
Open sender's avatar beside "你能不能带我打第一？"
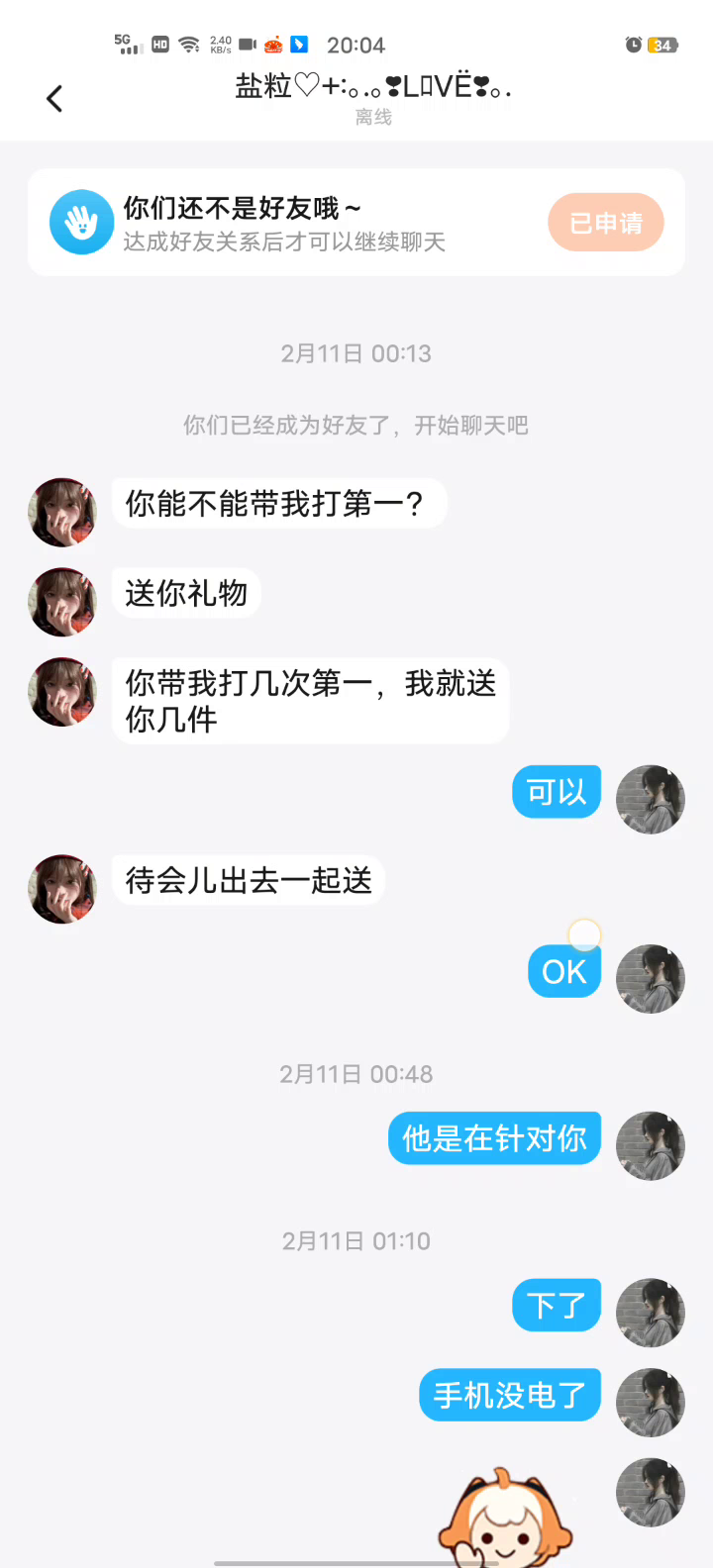coord(62,513)
